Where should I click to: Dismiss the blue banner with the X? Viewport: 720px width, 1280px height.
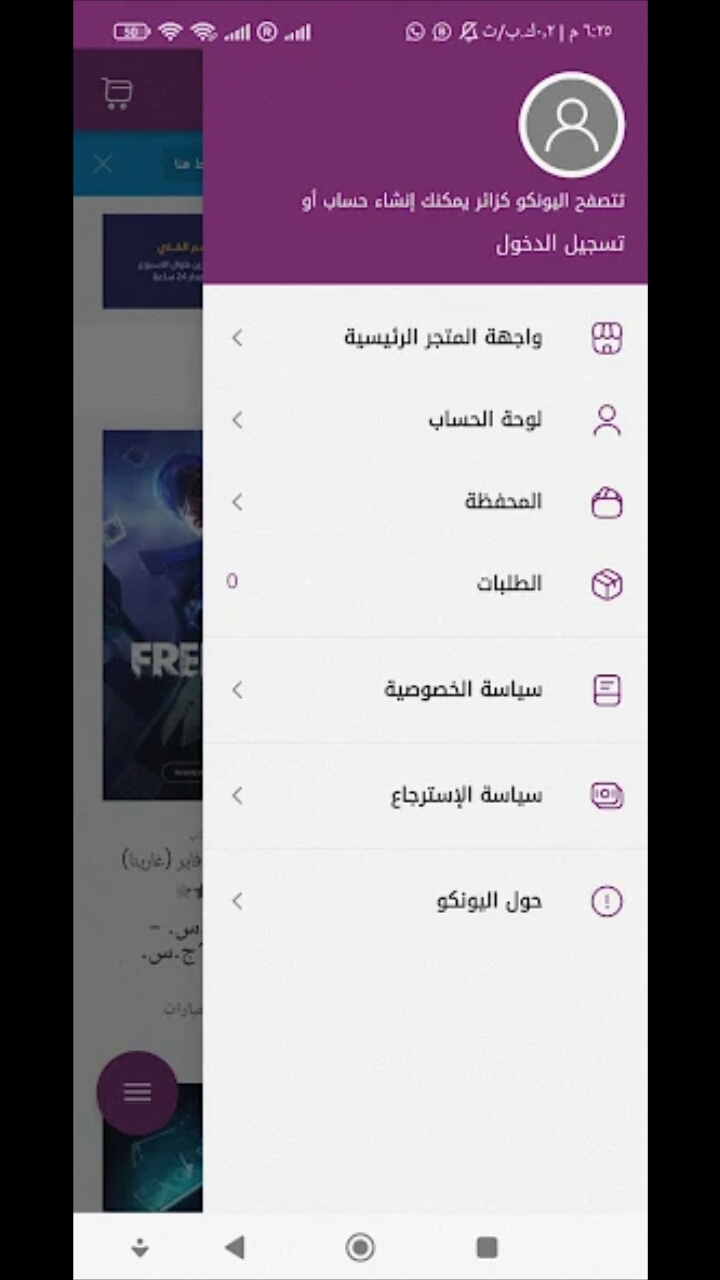(x=103, y=163)
